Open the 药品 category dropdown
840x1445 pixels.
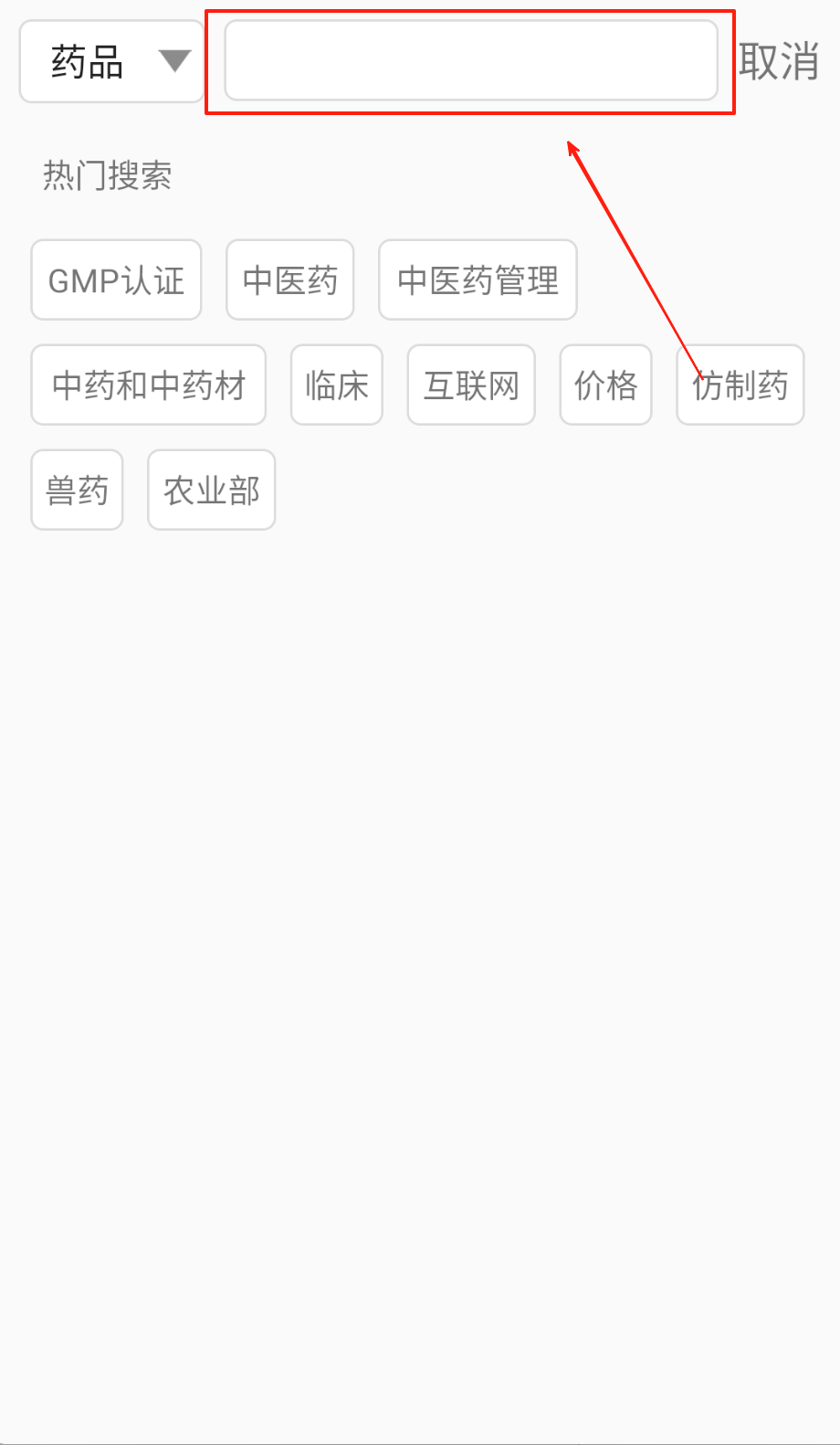pos(111,62)
